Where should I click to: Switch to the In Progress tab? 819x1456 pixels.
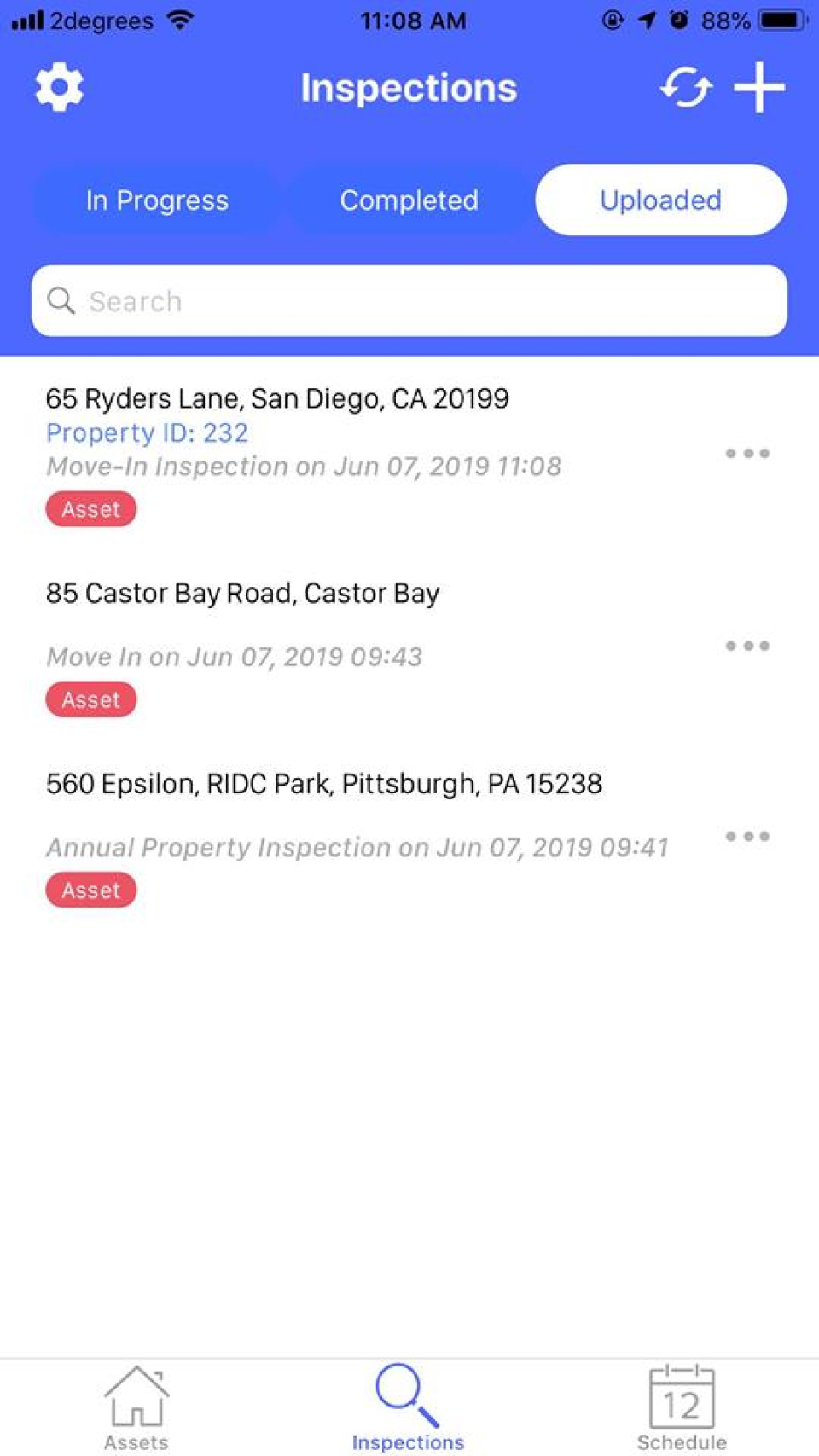point(157,200)
